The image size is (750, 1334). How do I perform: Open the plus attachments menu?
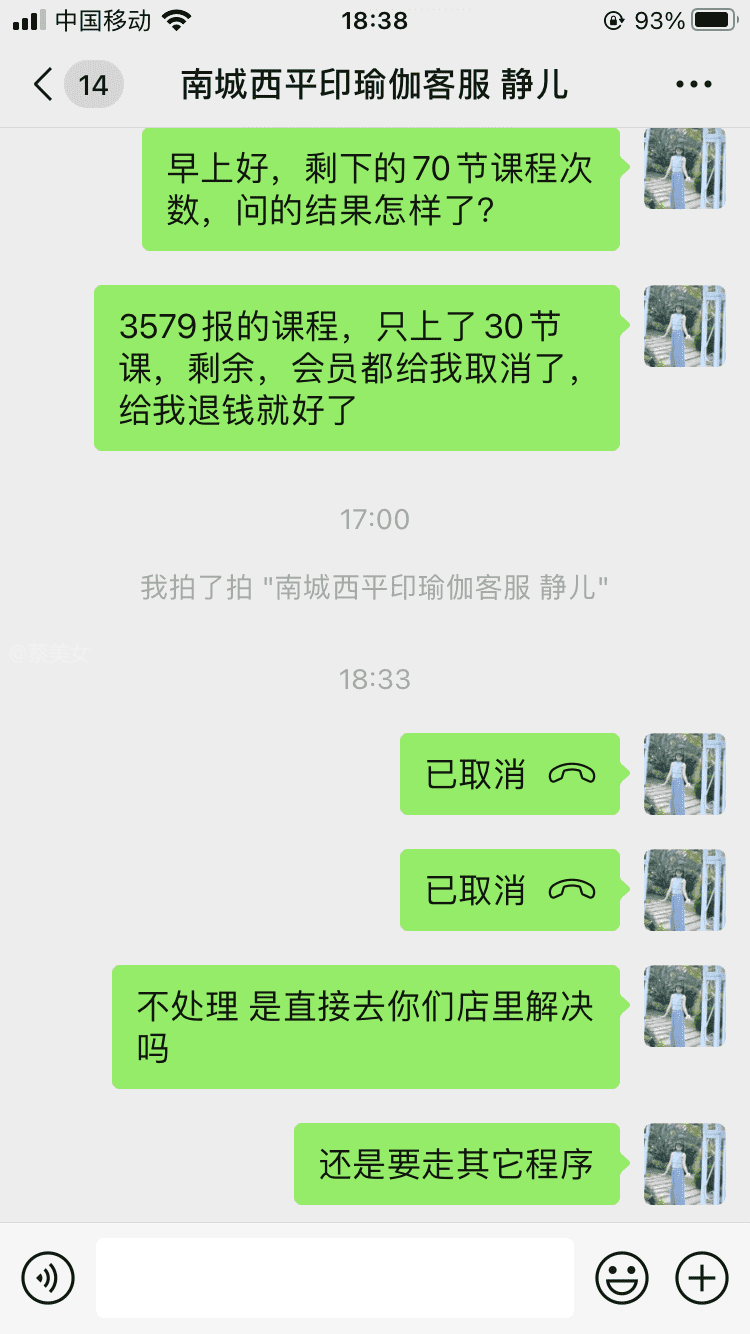[702, 1277]
